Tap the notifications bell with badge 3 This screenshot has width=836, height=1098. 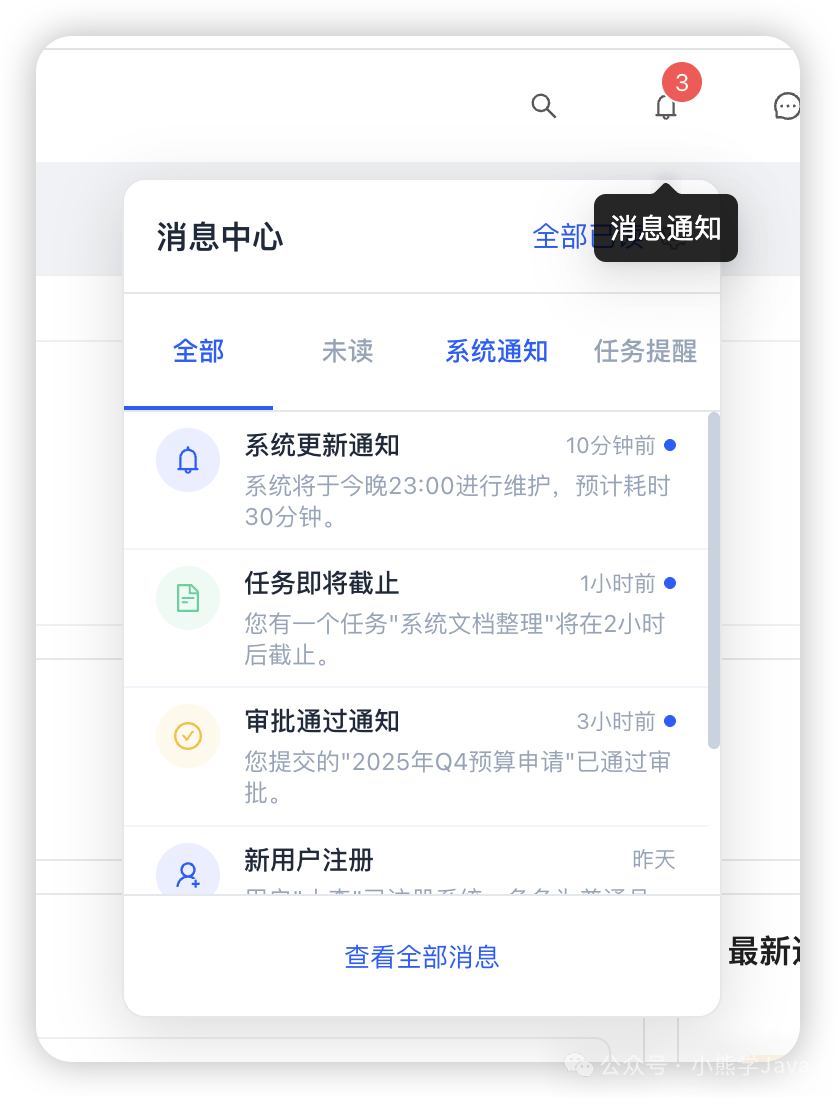pos(666,106)
